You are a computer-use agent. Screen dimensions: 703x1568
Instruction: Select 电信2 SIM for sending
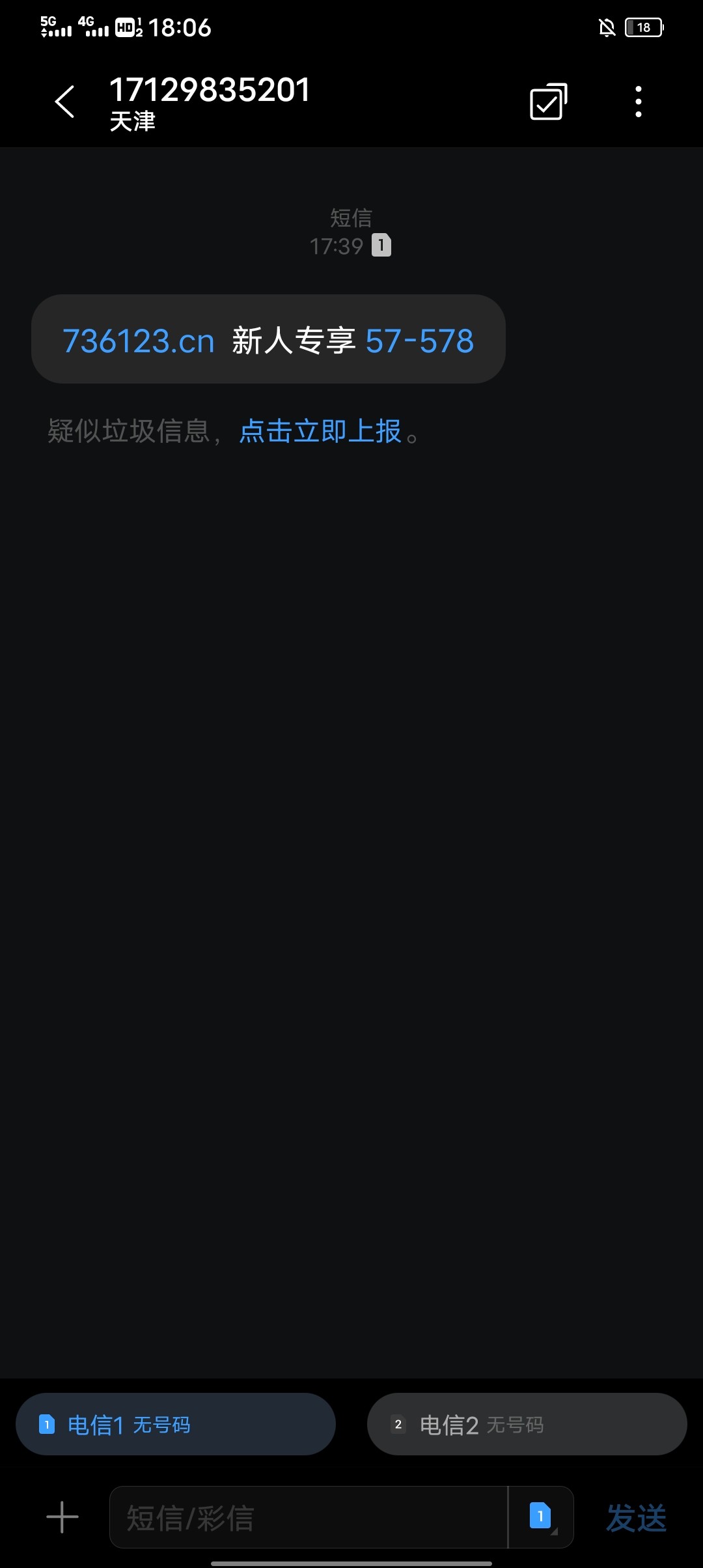tap(527, 1424)
